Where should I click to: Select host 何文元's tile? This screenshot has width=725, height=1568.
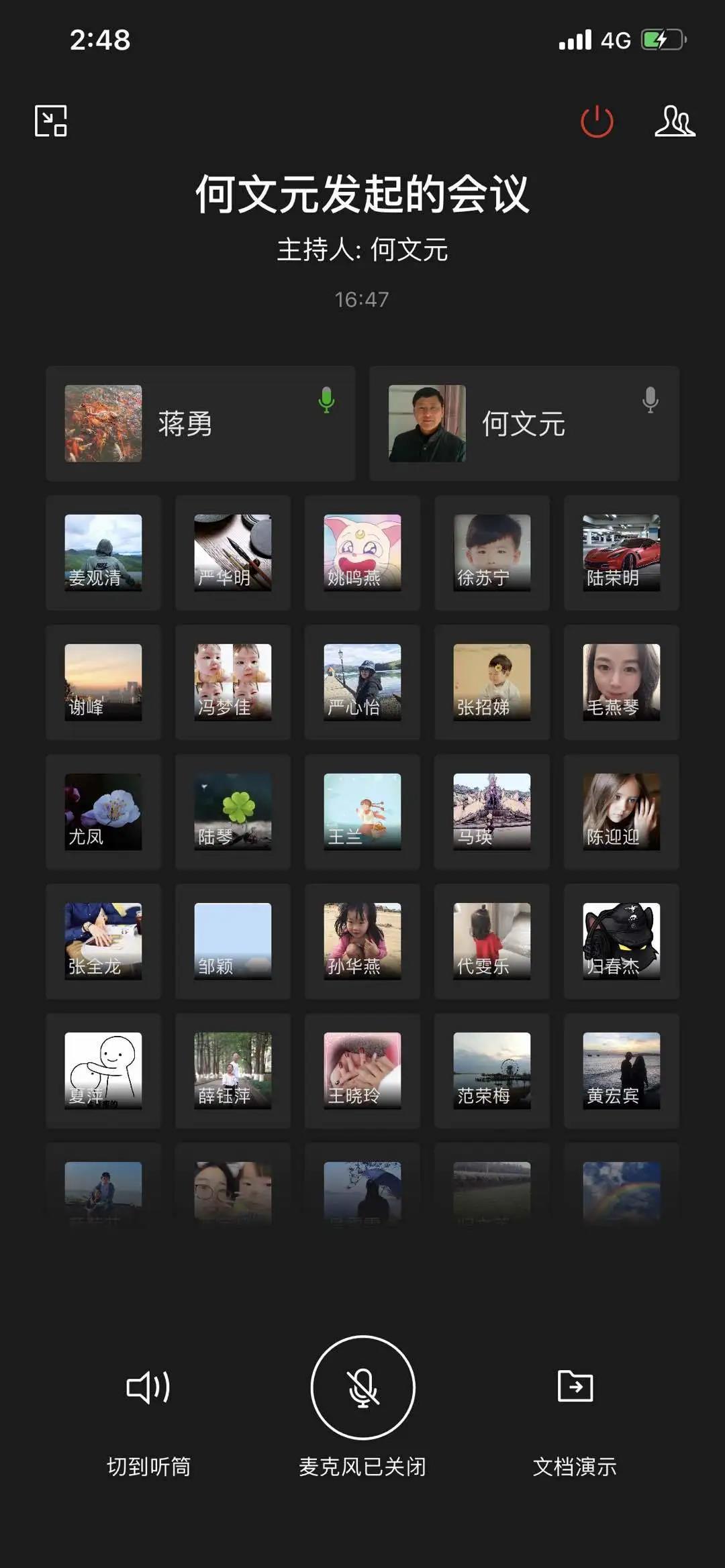click(x=524, y=423)
